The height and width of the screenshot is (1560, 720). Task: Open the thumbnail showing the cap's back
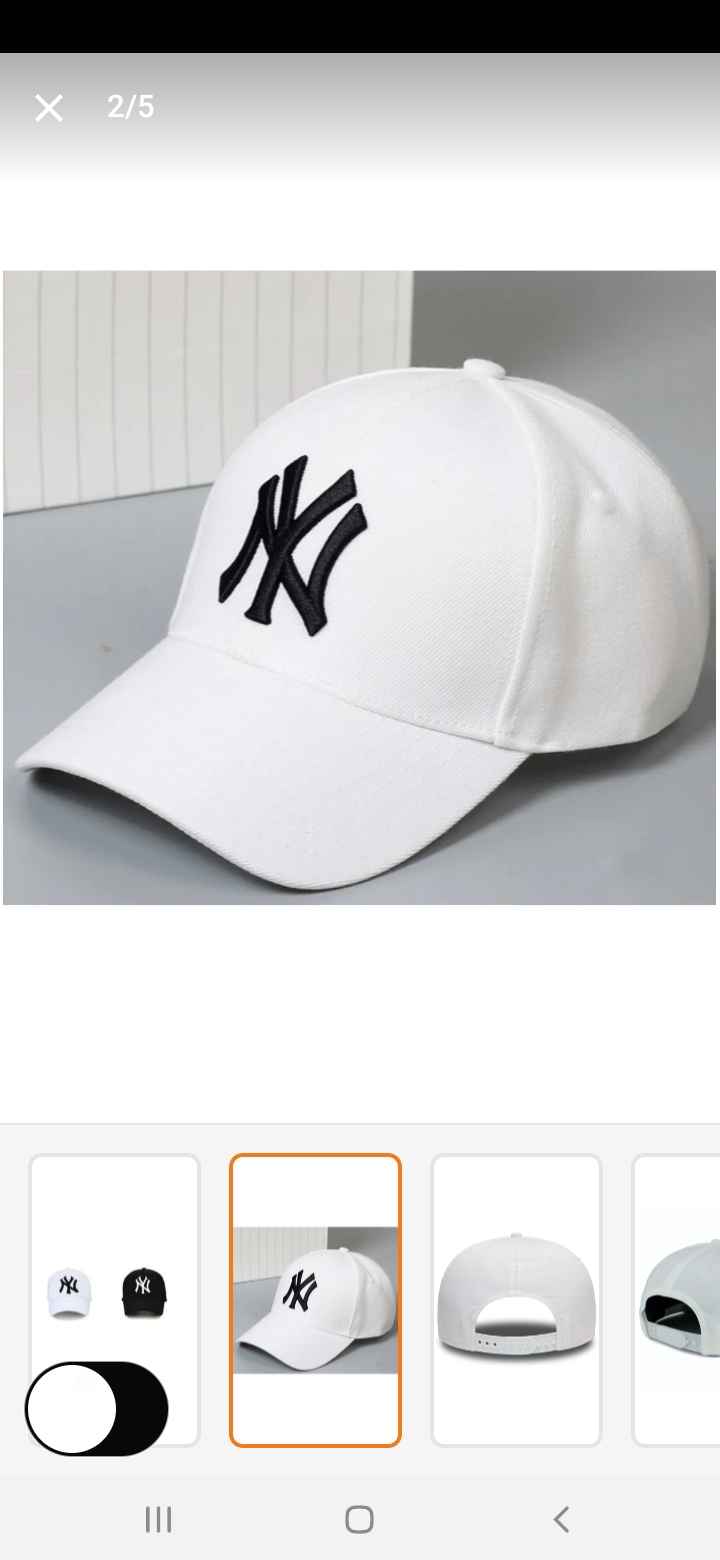516,1300
